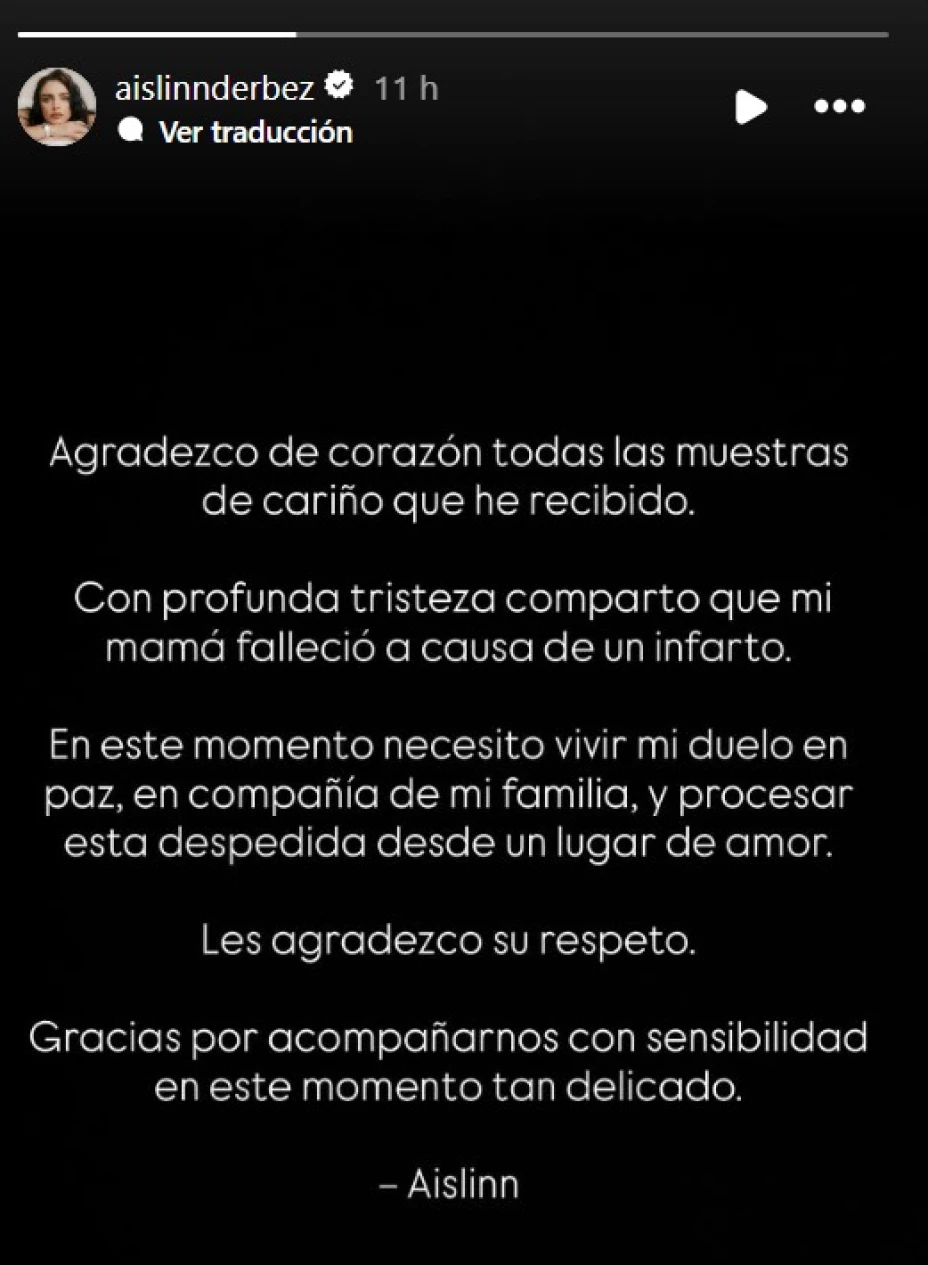Resume story playback with play button
This screenshot has width=928, height=1265.
tap(751, 106)
